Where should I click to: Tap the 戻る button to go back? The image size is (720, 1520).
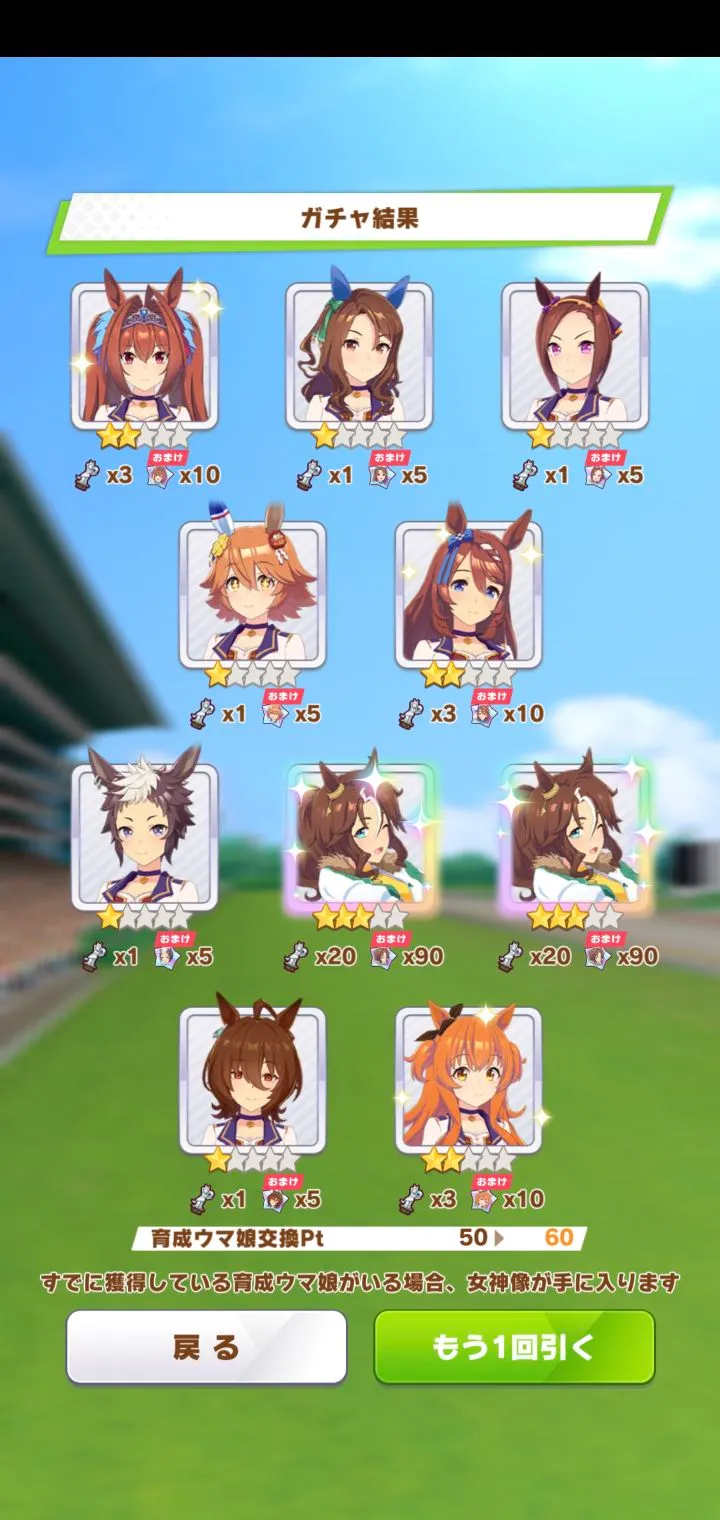tap(207, 1347)
